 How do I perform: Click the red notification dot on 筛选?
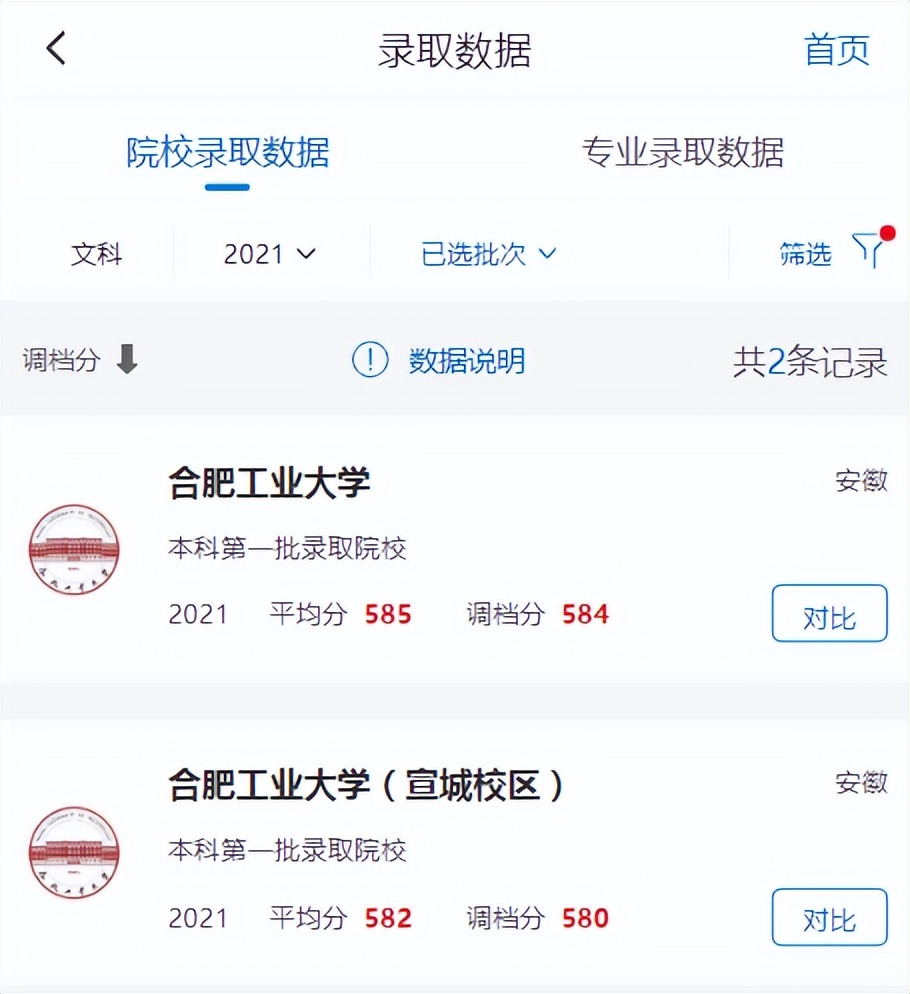point(886,232)
